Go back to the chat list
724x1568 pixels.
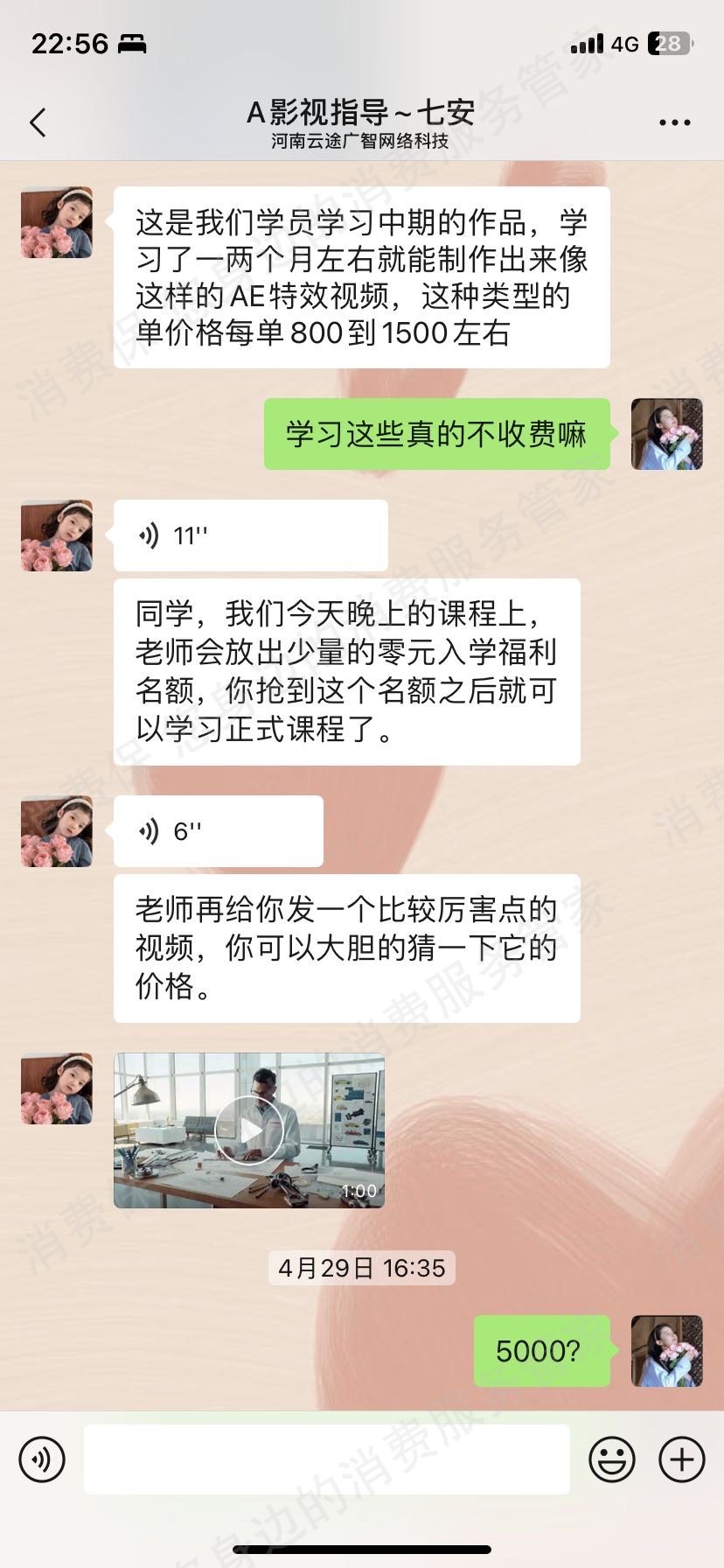[x=38, y=123]
